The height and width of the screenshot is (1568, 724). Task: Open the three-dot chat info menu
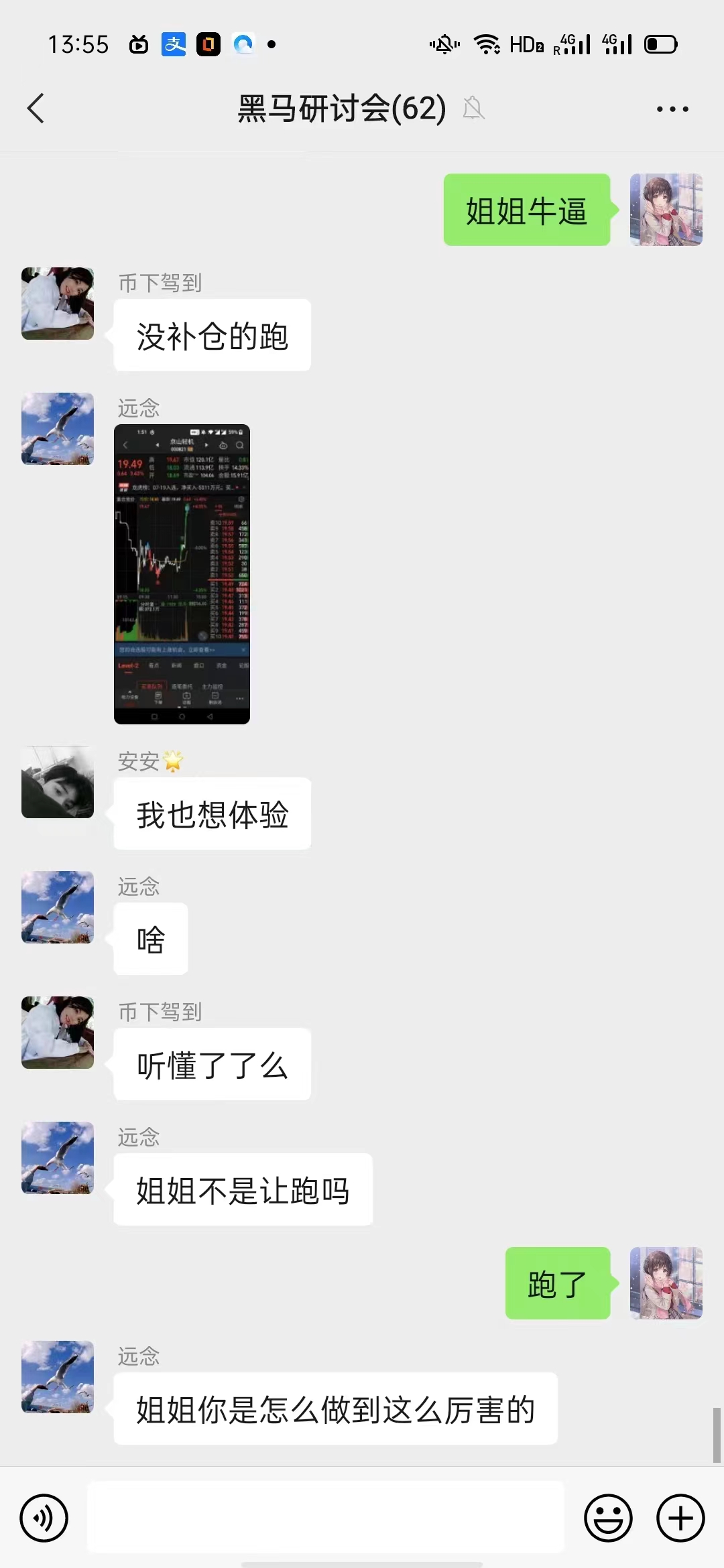pyautogui.click(x=672, y=109)
